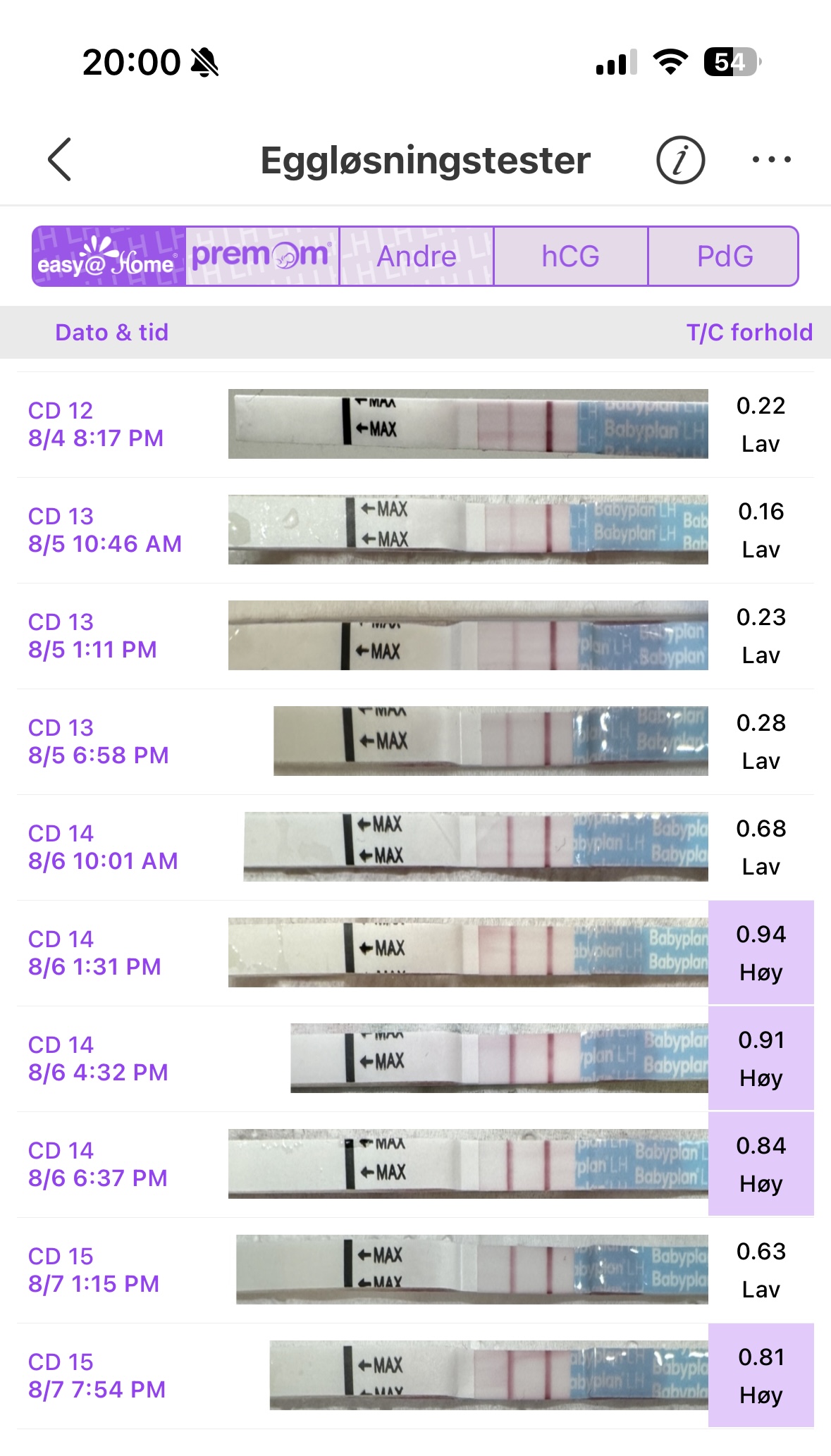Open the 8/7 7:54 PM test entry
Image resolution: width=831 pixels, height=1456 pixels.
[415, 1376]
